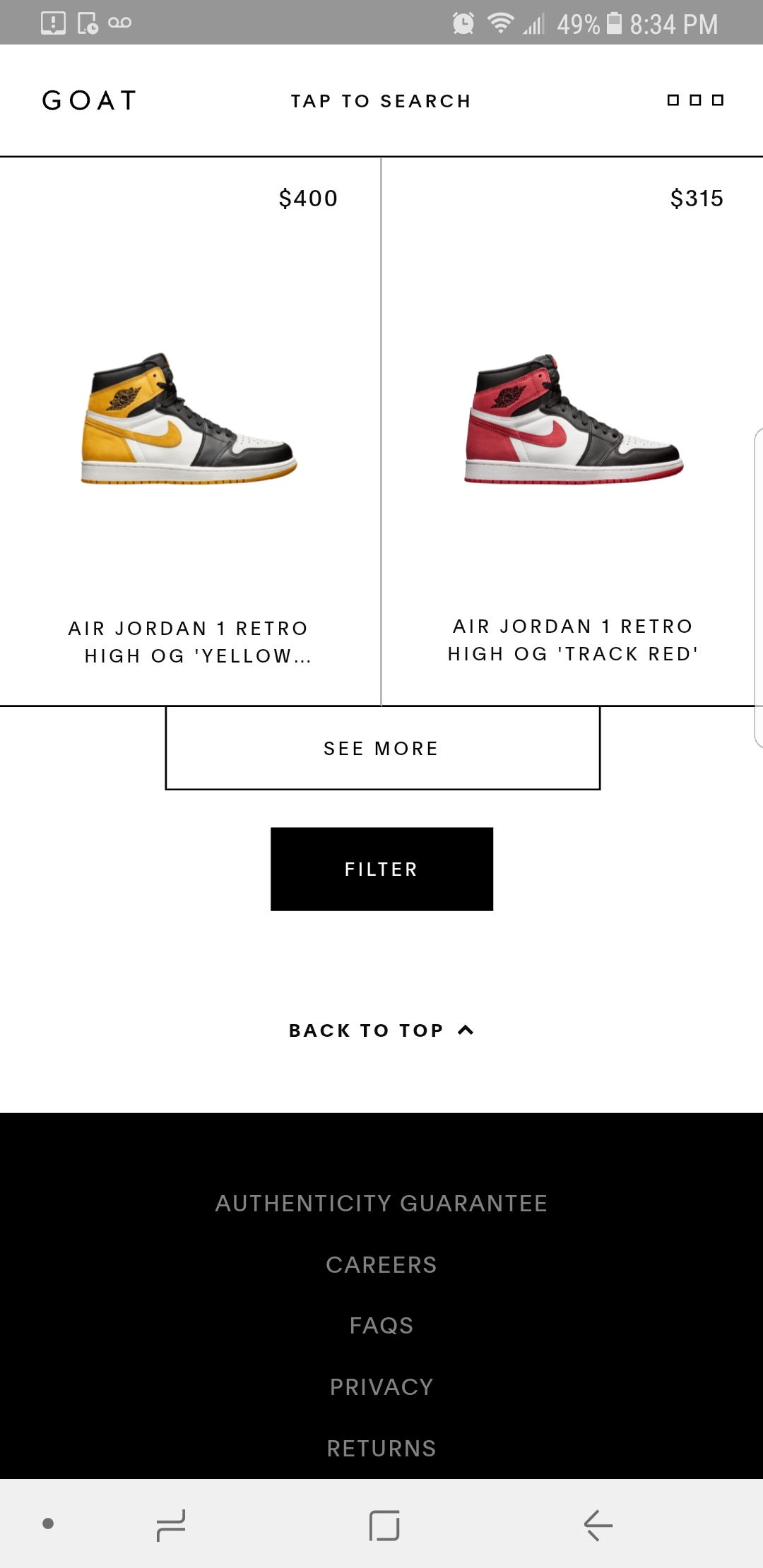Screen dimensions: 763x1568
Task: Open the FAQs link
Action: click(x=381, y=1326)
